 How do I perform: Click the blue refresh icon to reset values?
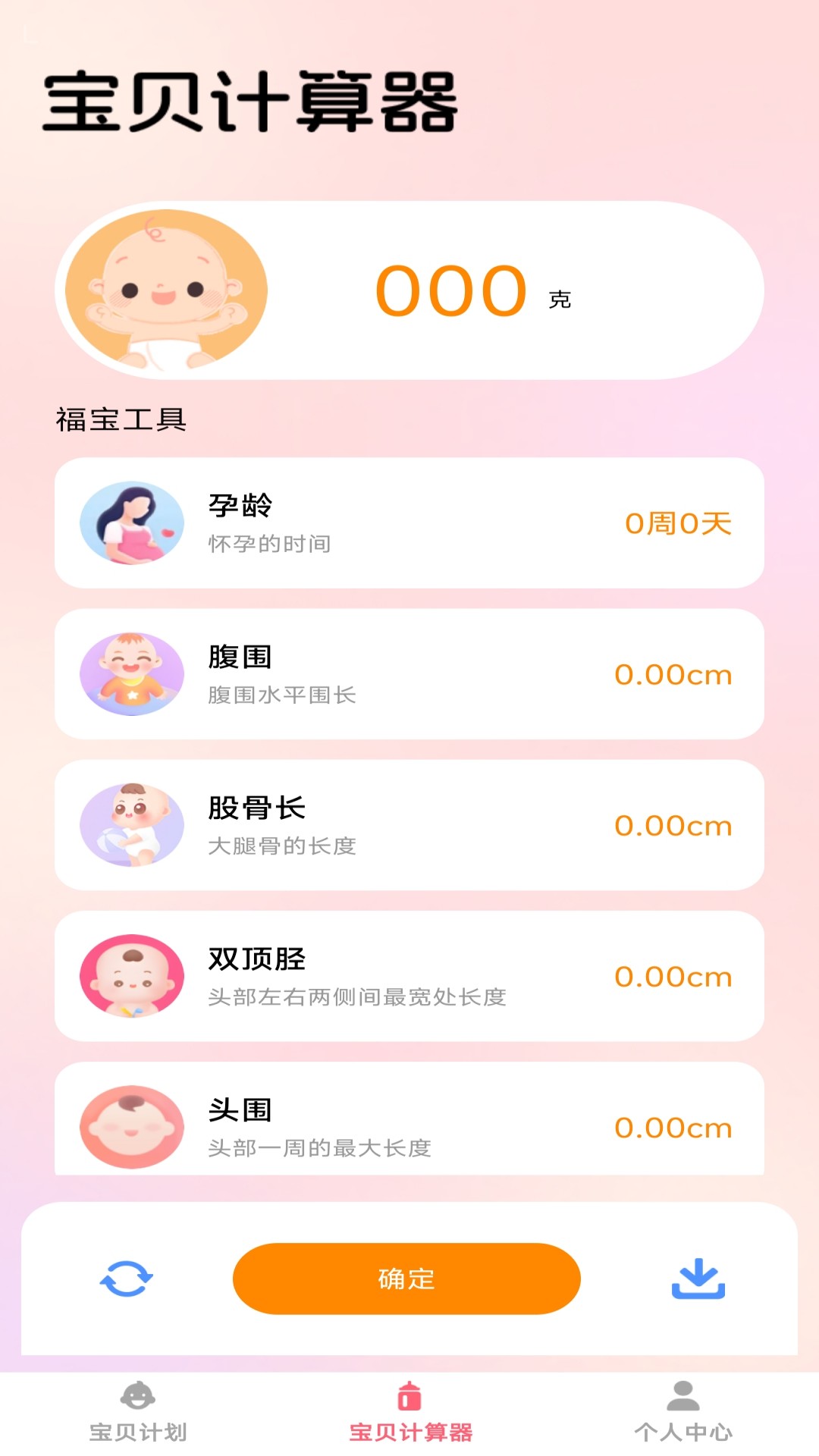(127, 1279)
